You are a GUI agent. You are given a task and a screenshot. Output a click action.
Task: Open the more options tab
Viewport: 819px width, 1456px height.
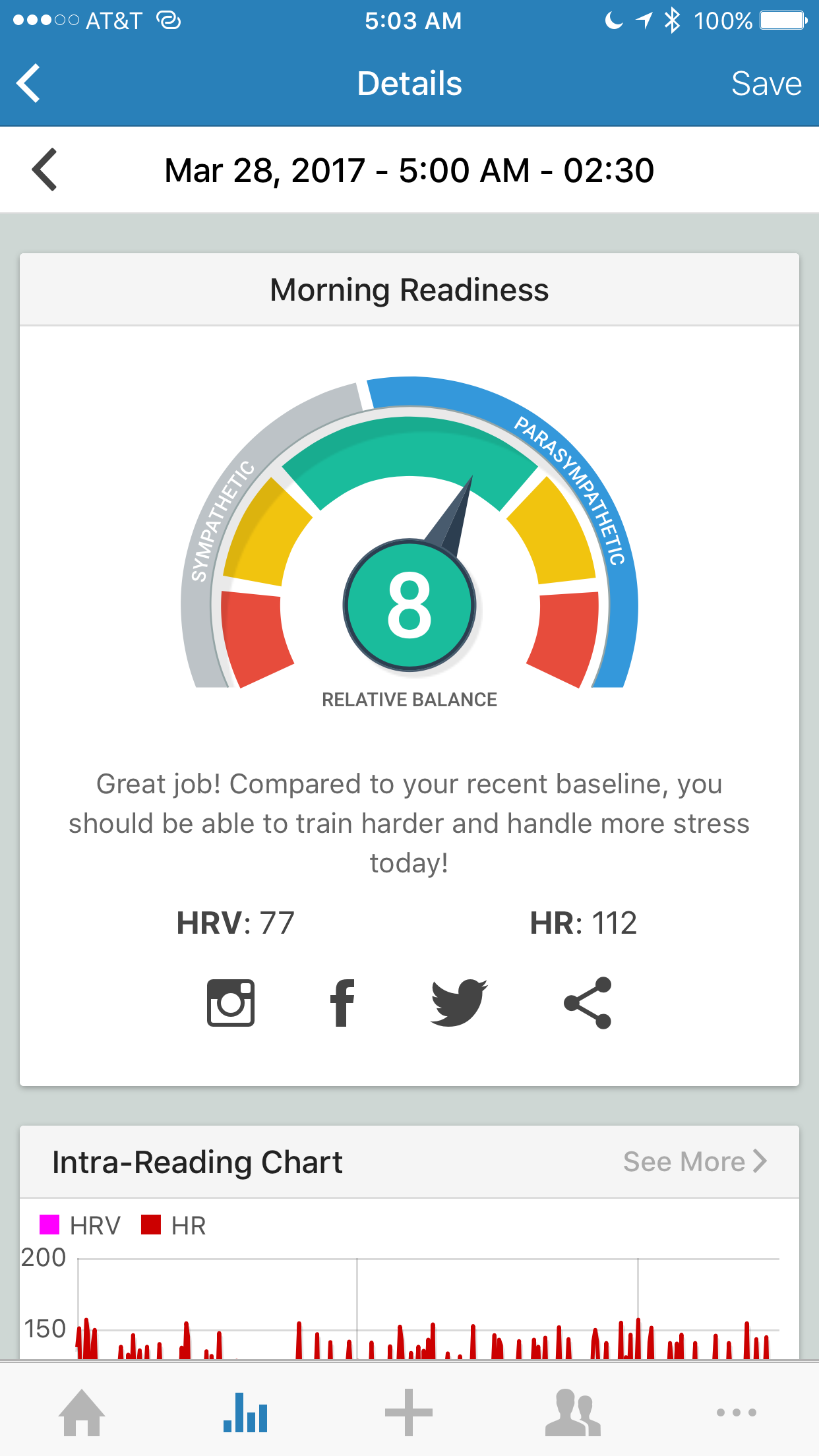coord(737,1412)
